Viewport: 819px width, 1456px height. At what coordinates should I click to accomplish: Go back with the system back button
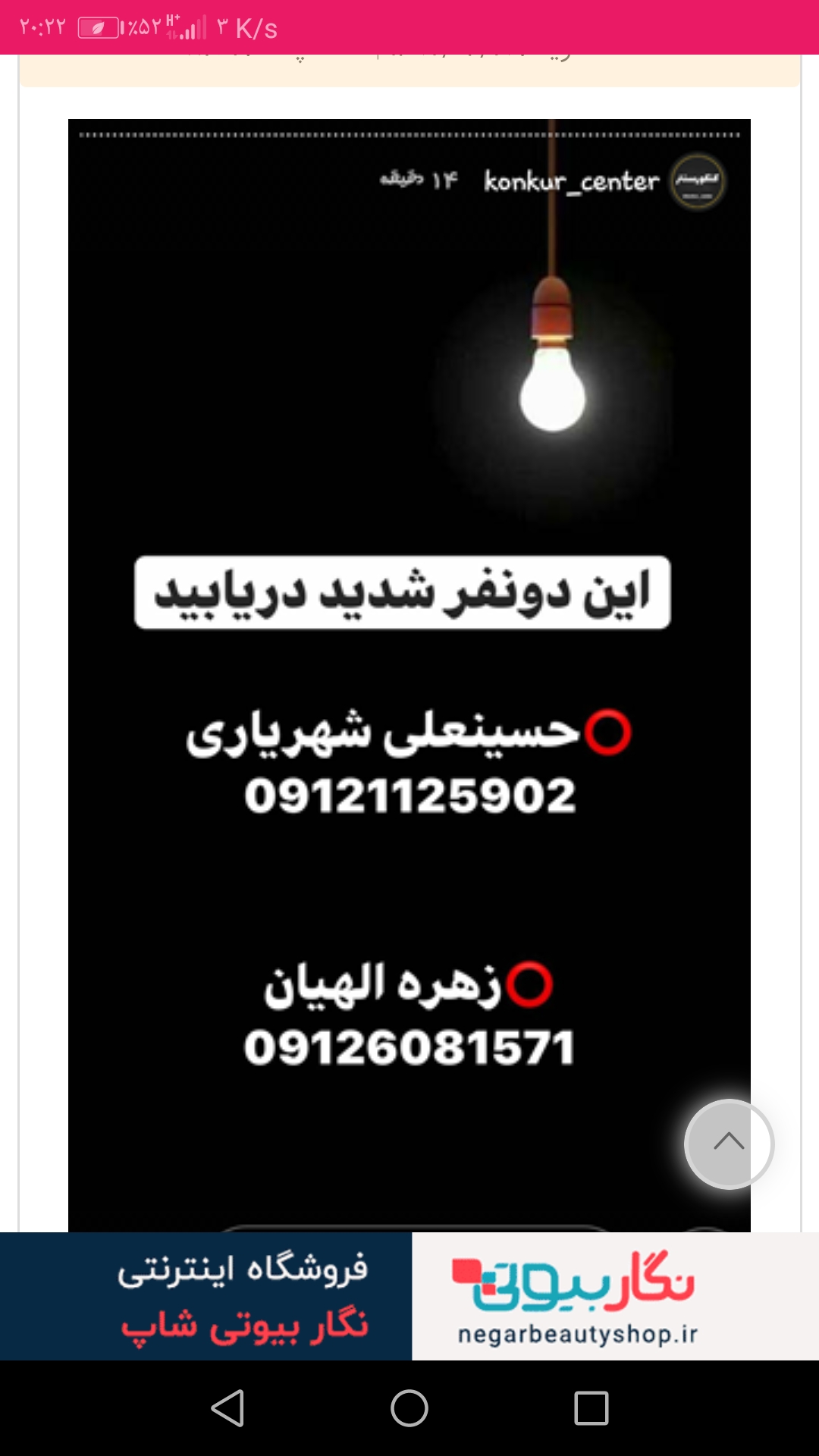click(227, 1408)
